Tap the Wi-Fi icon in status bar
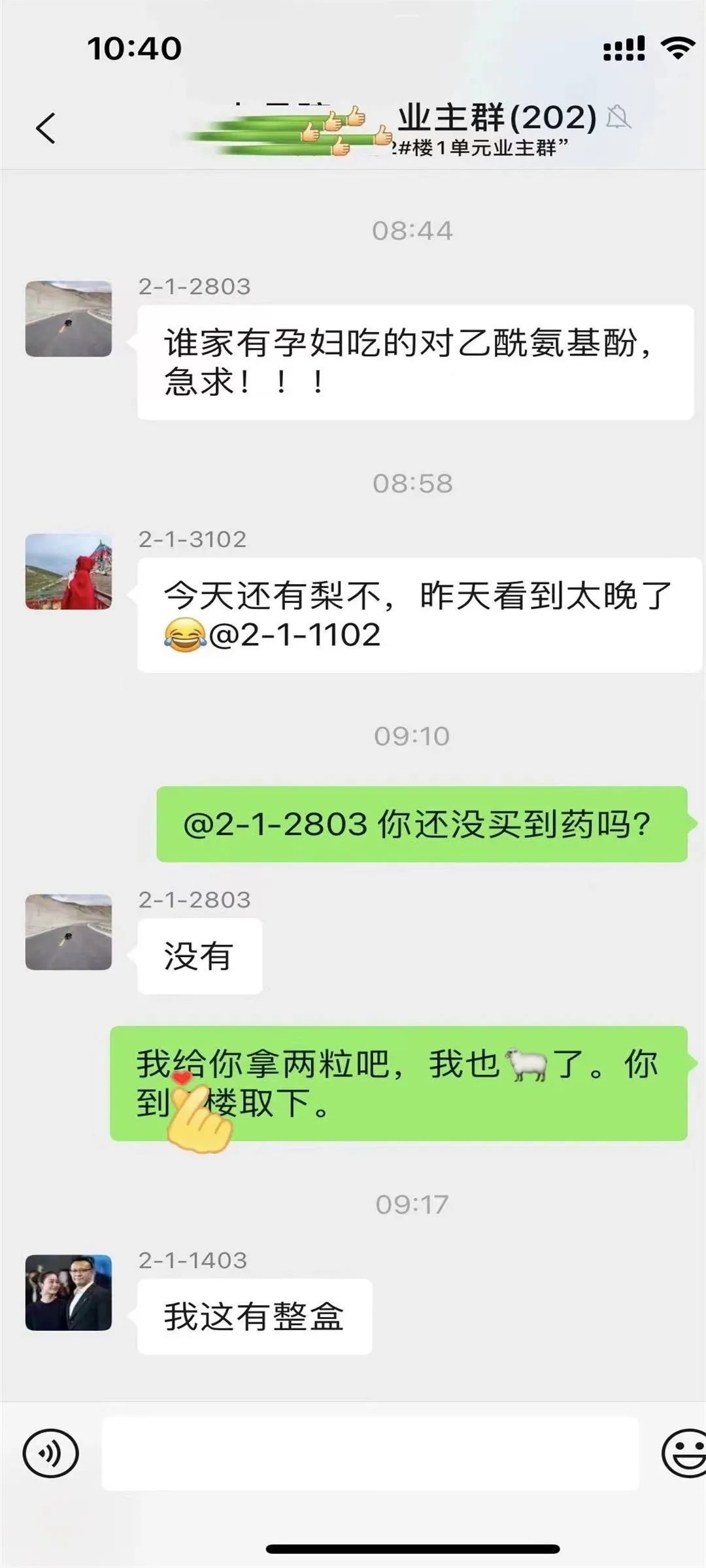 (676, 46)
